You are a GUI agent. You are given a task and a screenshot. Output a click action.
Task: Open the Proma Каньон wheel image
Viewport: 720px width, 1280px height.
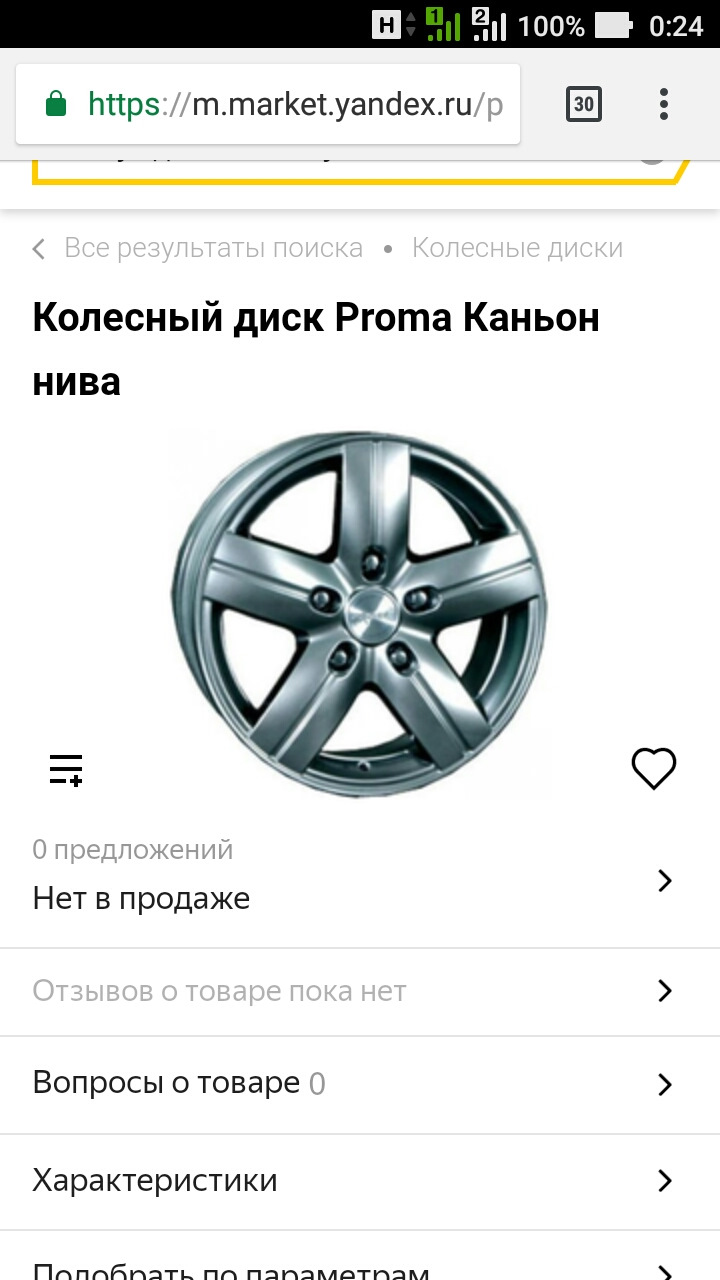360,615
